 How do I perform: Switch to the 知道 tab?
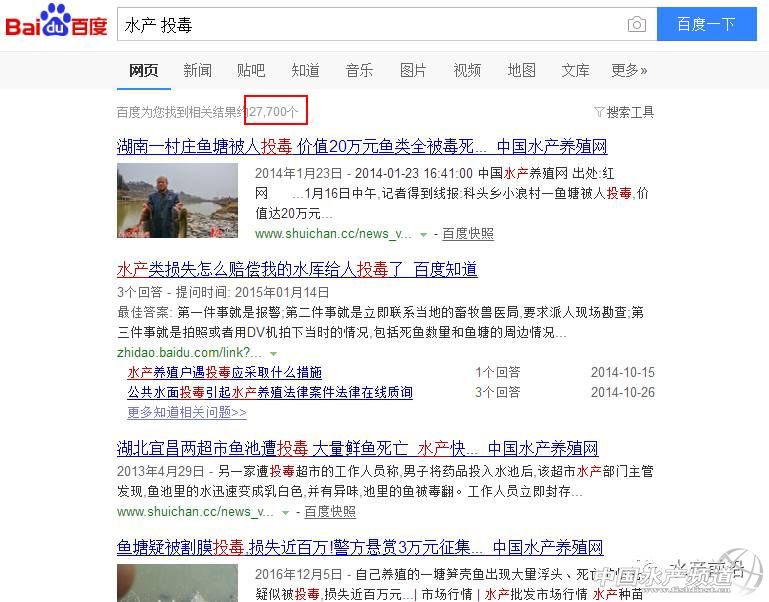tap(305, 70)
